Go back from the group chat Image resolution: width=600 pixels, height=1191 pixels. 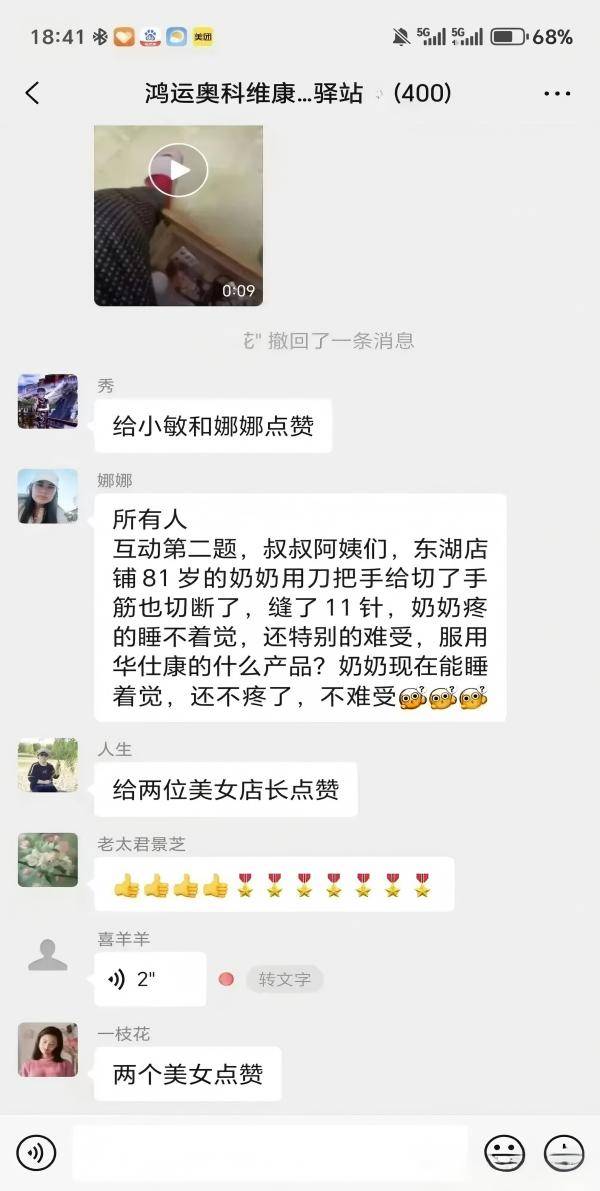pyautogui.click(x=32, y=93)
